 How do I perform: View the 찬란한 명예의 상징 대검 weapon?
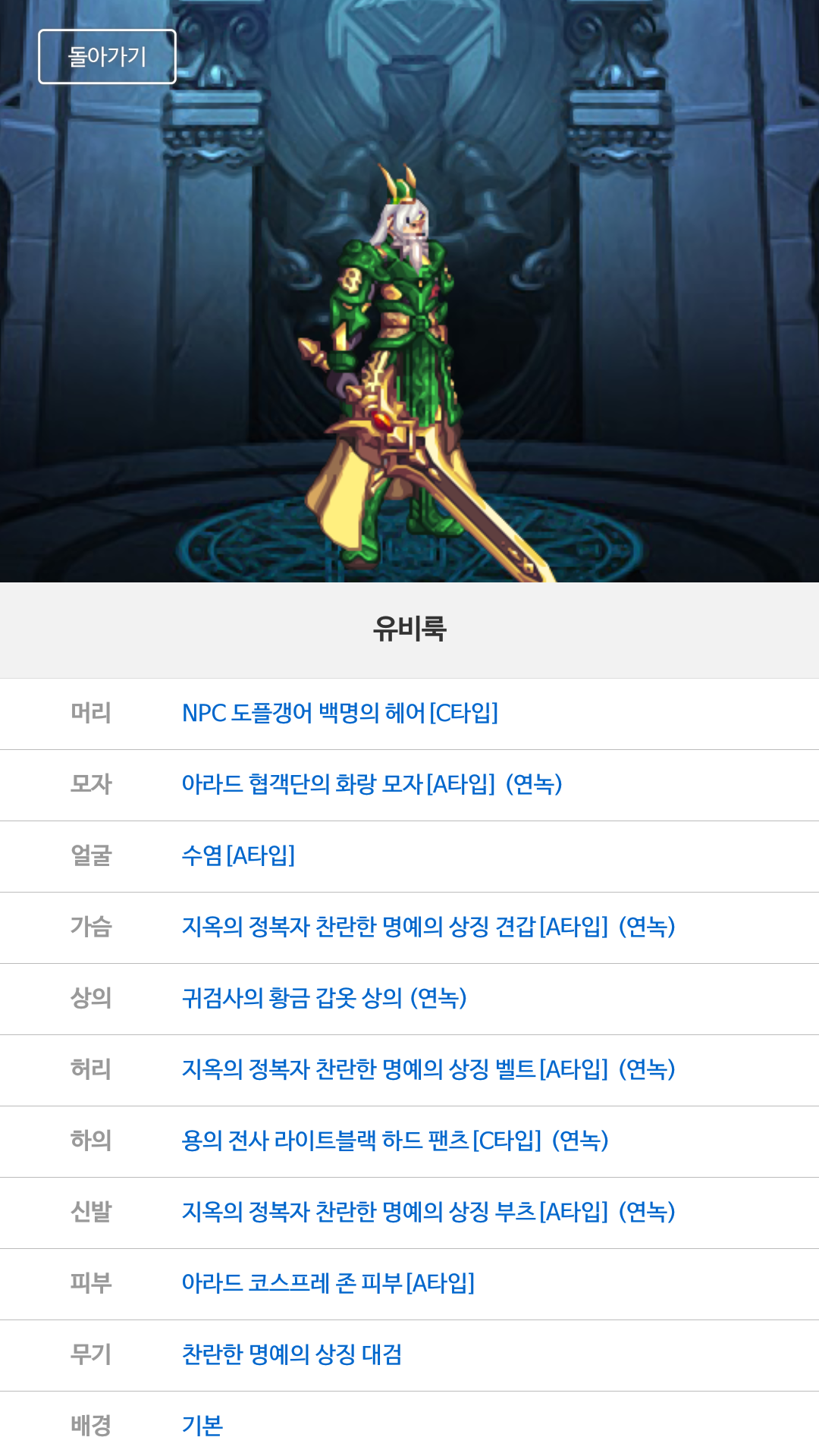292,1354
